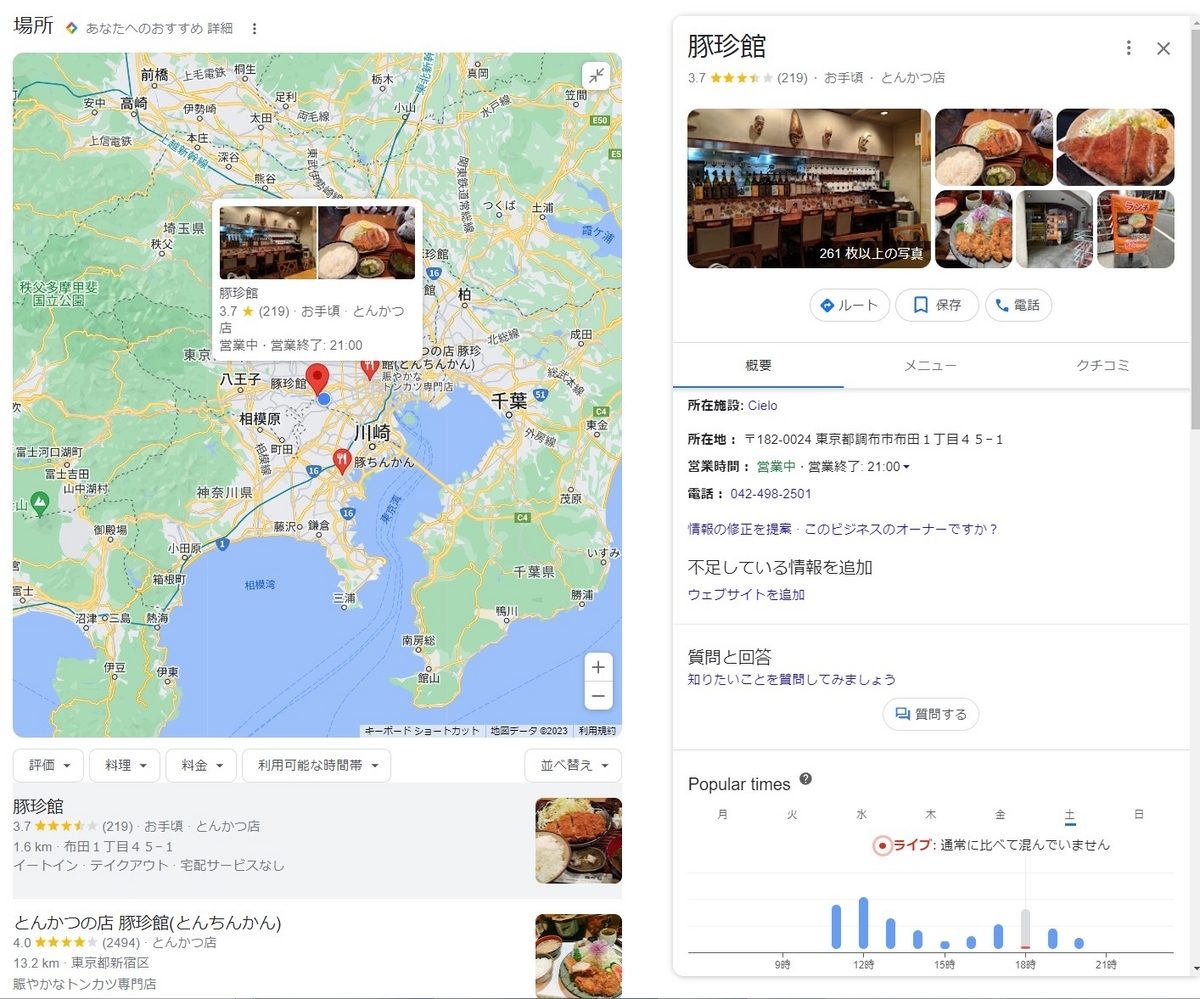
Task: Open the overflow menu in the 豚珍館 panel
Action: 1129,48
